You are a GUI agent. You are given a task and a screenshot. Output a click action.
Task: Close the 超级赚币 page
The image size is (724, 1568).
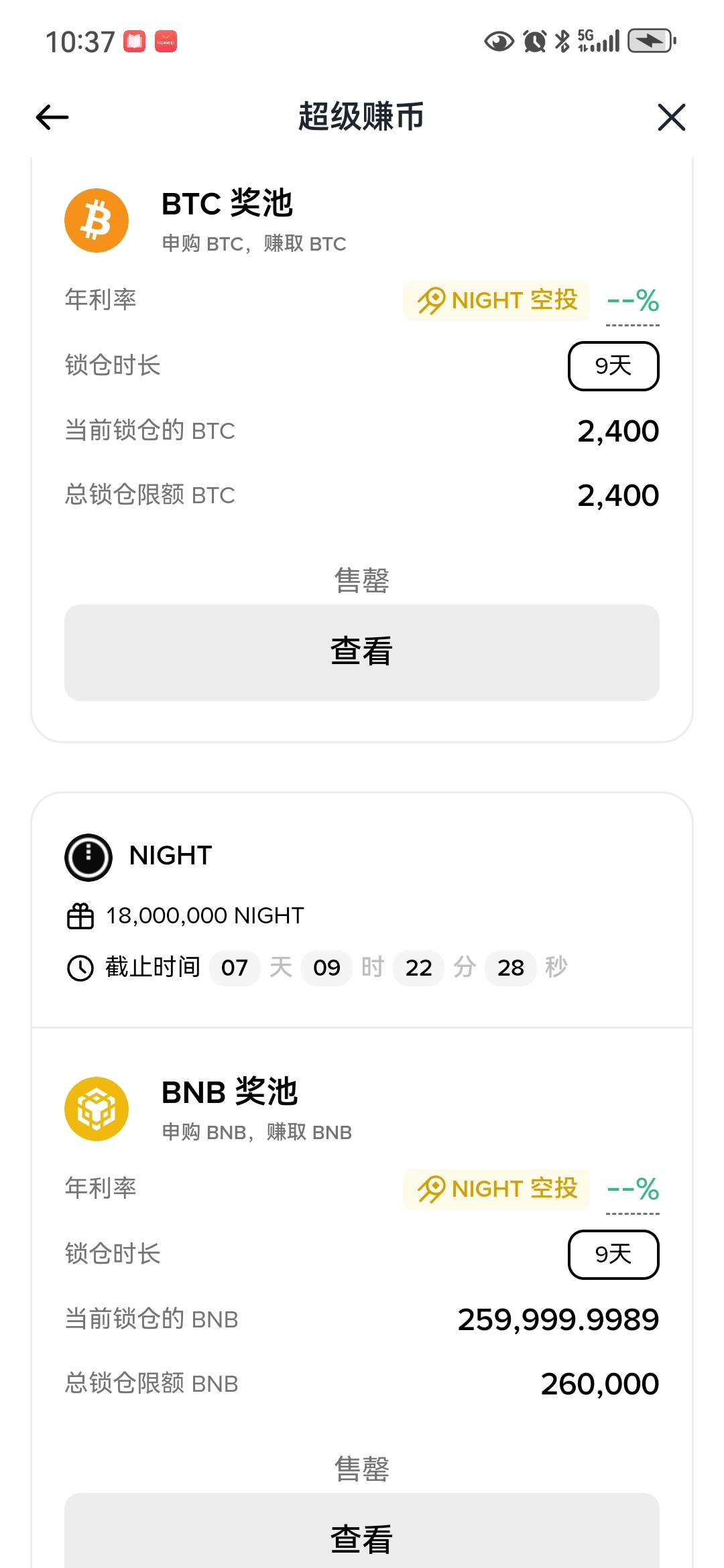671,117
